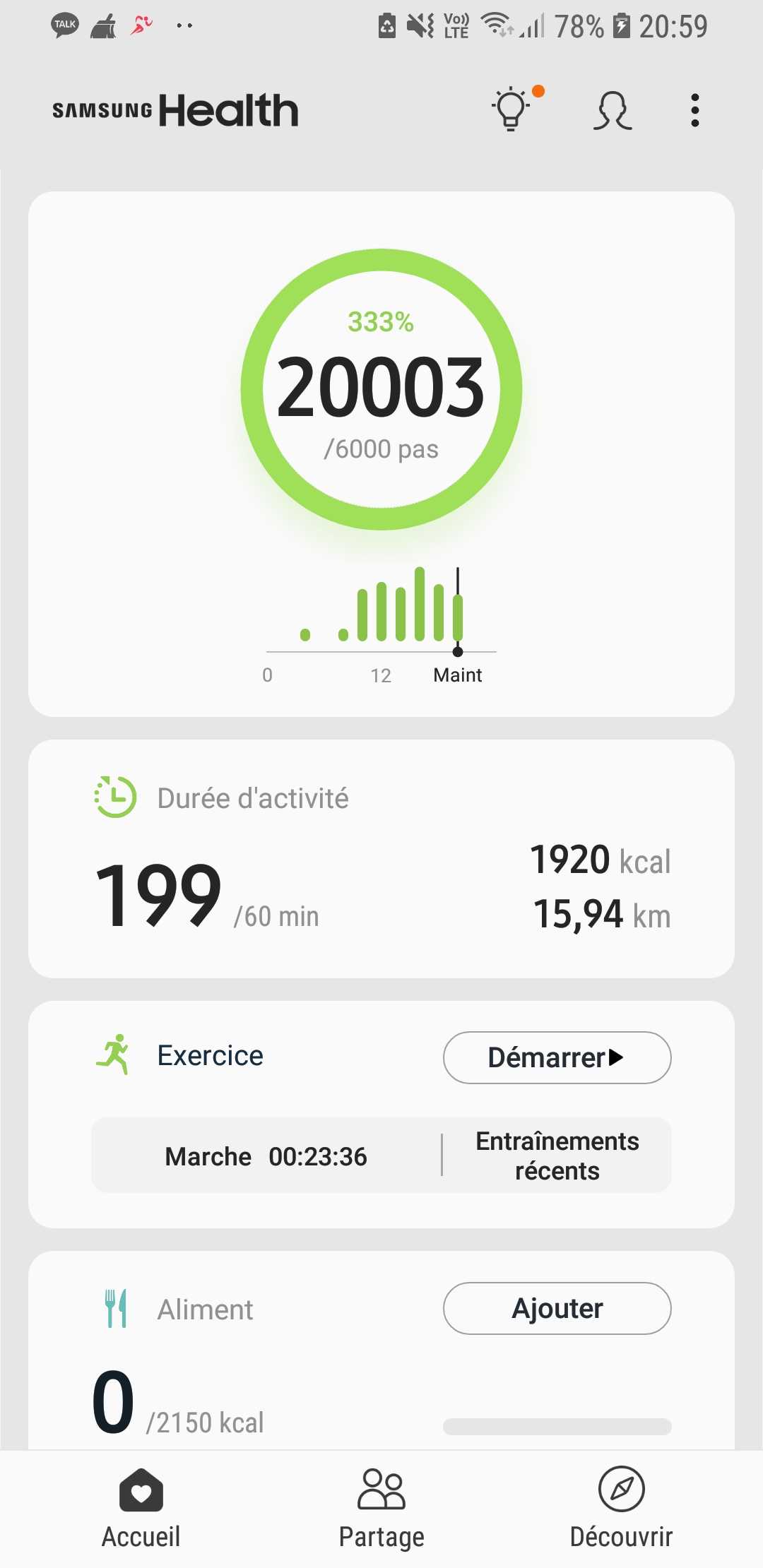Switch to the Découvrir tab

(621, 1508)
